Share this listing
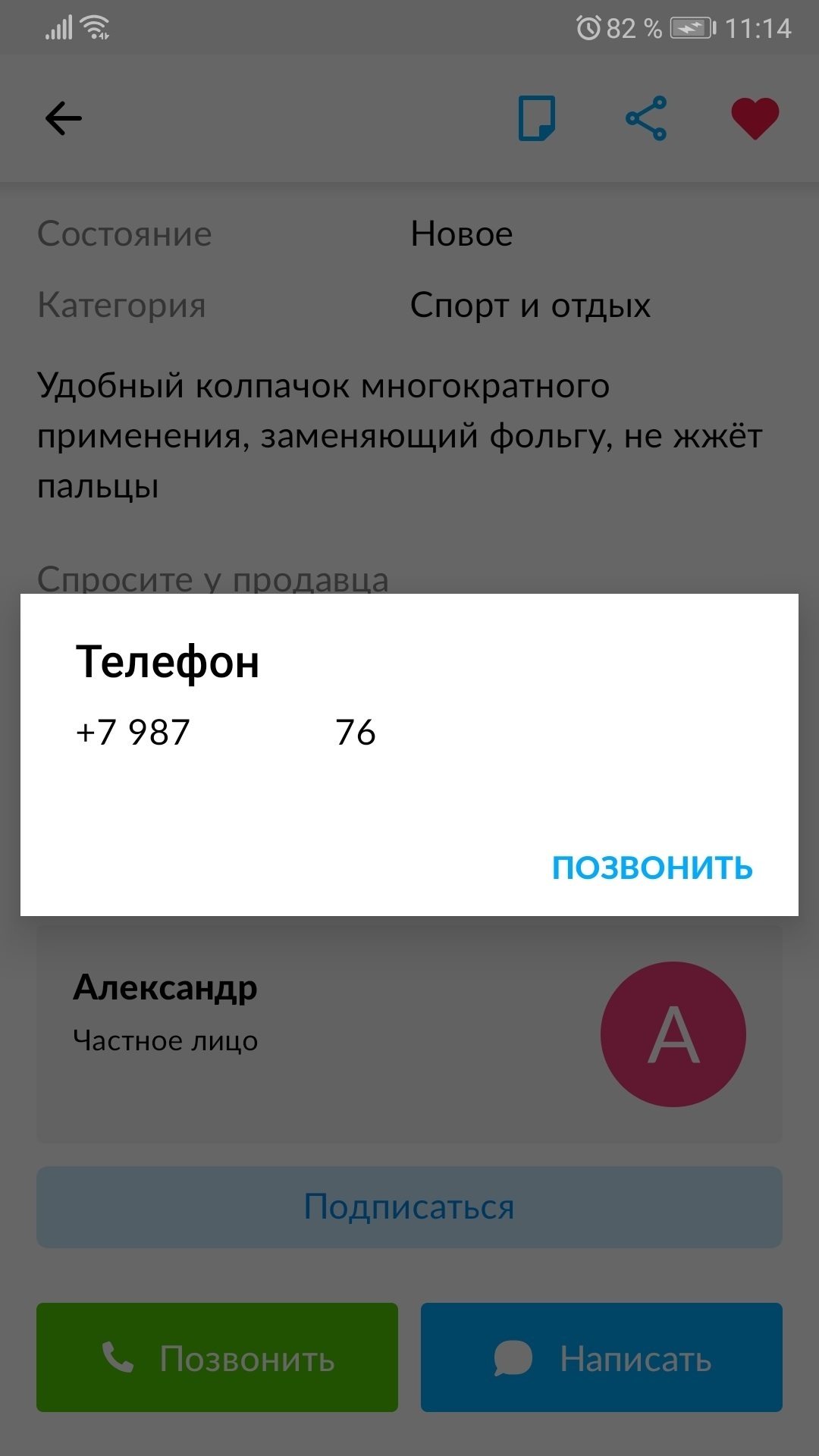The height and width of the screenshot is (1456, 819). (646, 118)
